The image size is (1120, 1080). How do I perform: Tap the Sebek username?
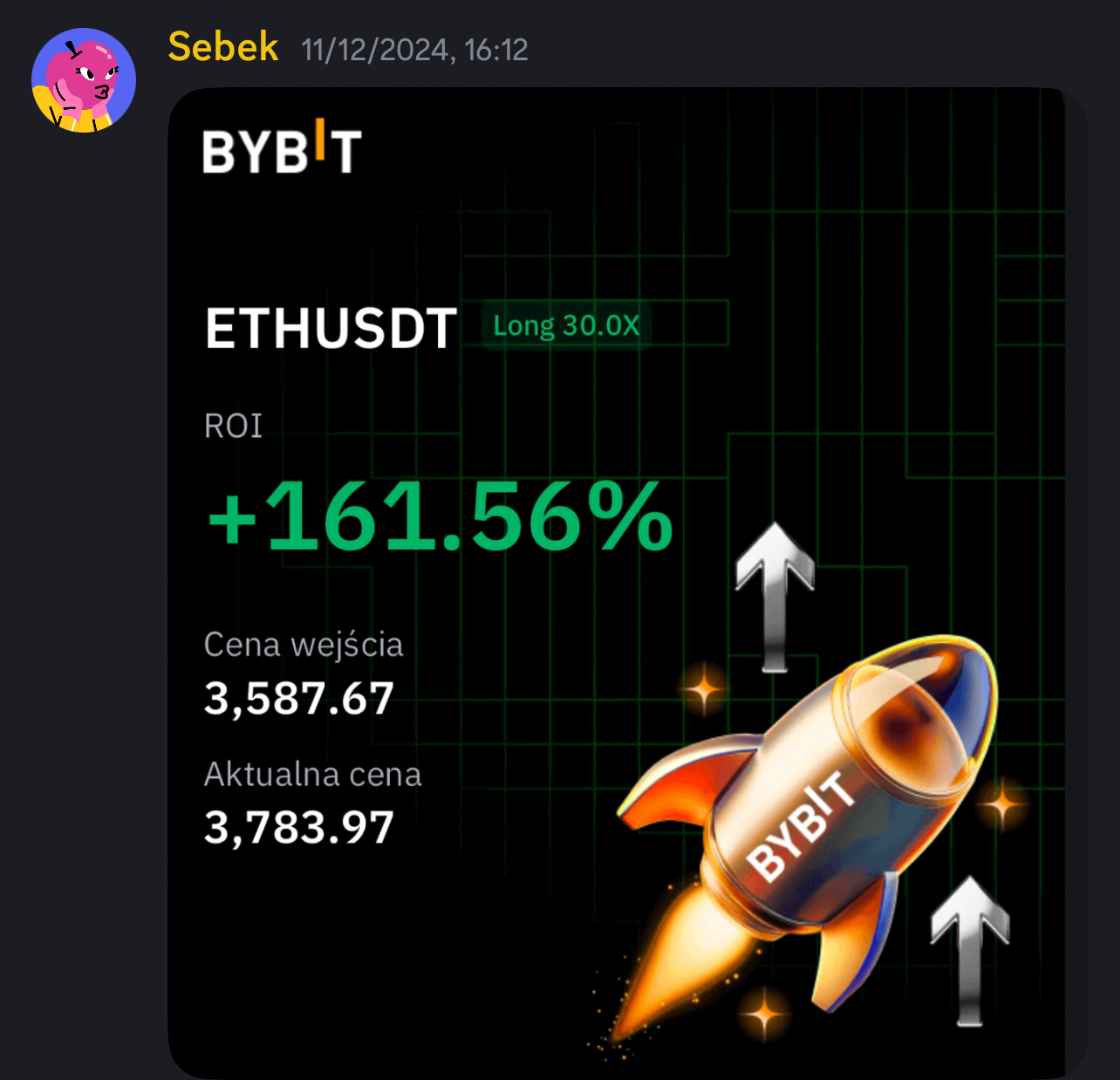point(223,47)
